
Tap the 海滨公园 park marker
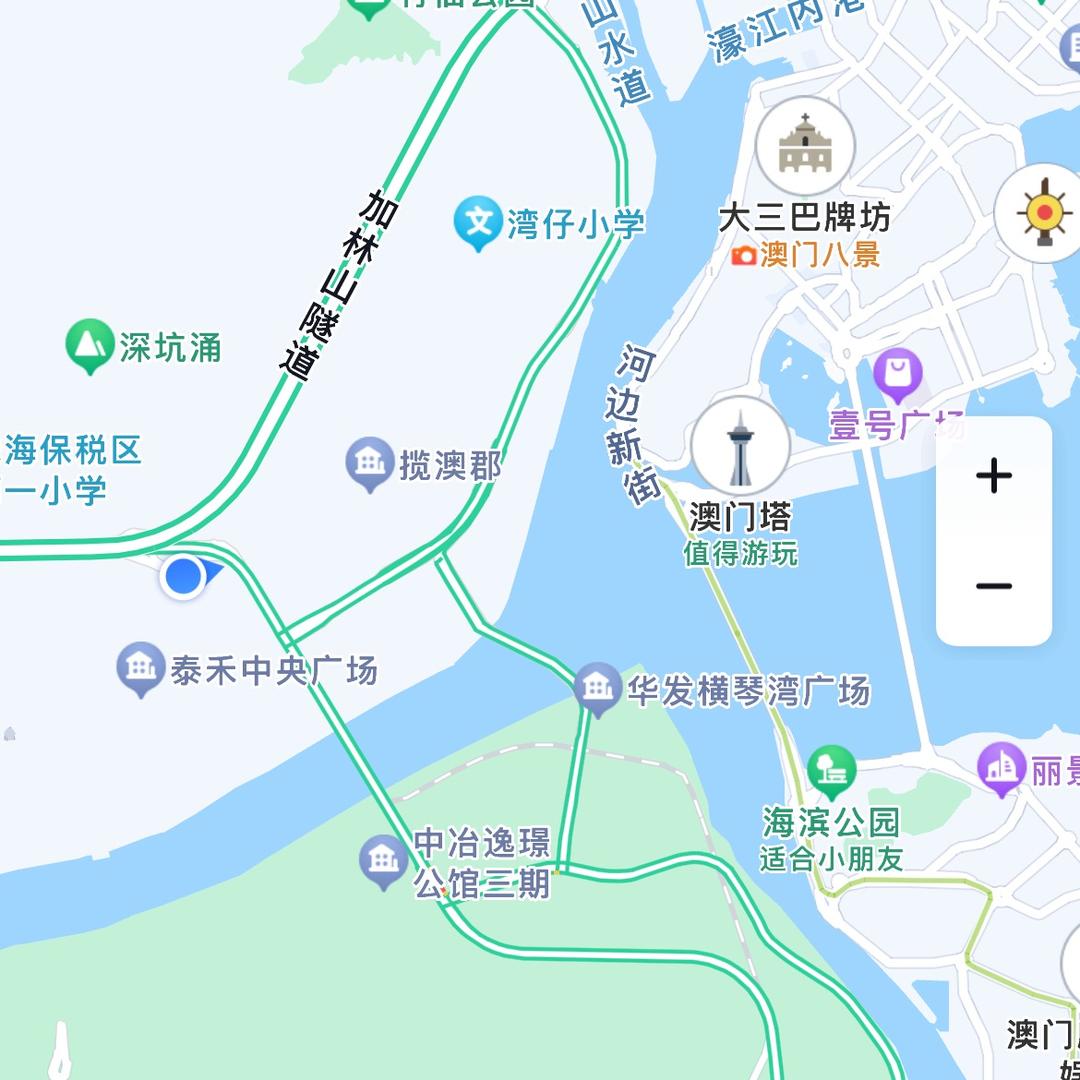pos(832,771)
